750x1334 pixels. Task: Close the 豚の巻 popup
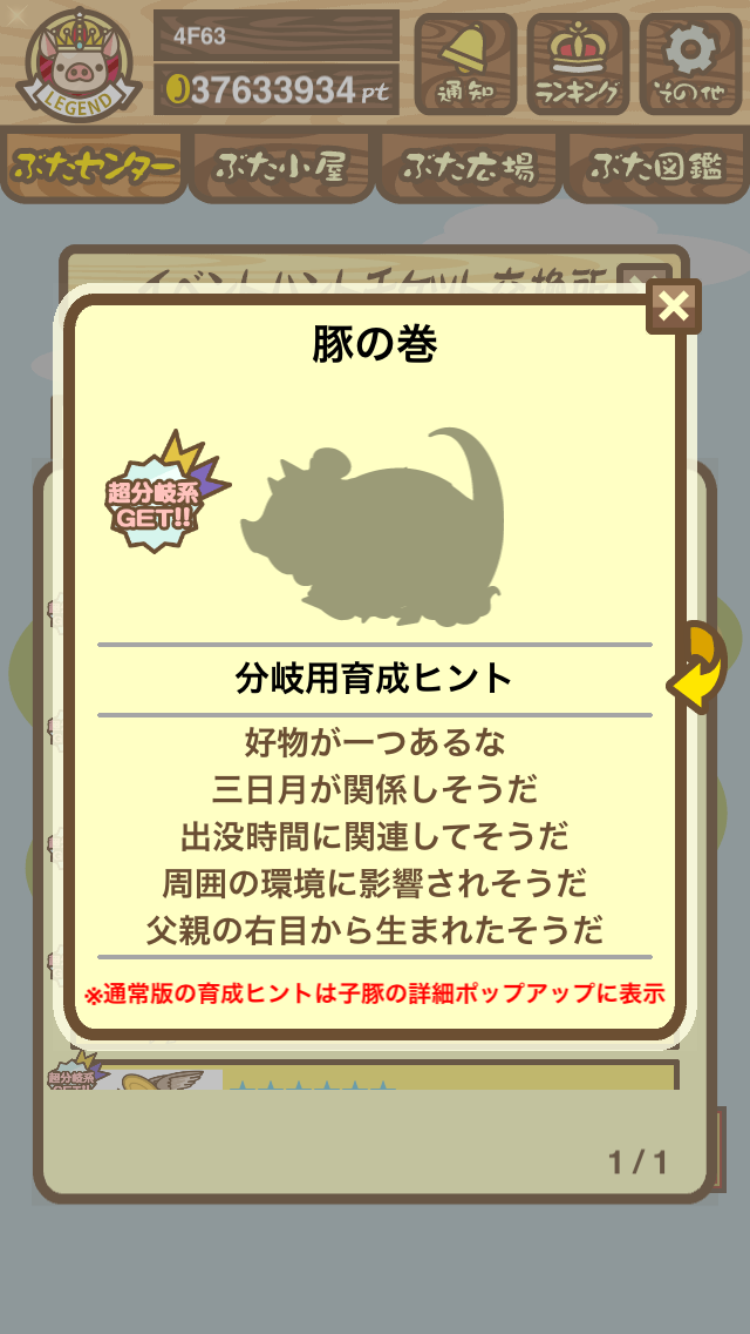[x=673, y=306]
